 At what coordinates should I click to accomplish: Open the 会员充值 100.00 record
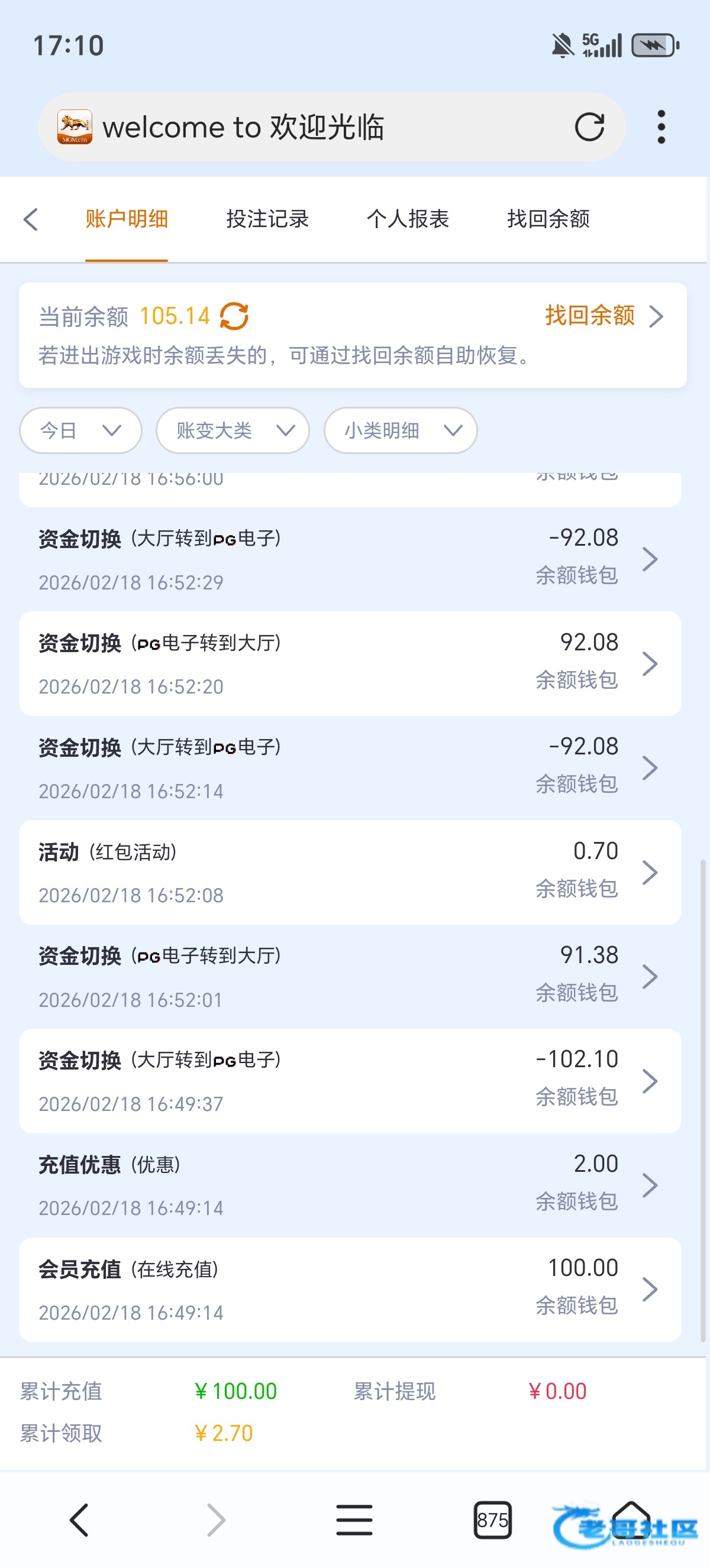click(x=350, y=1289)
